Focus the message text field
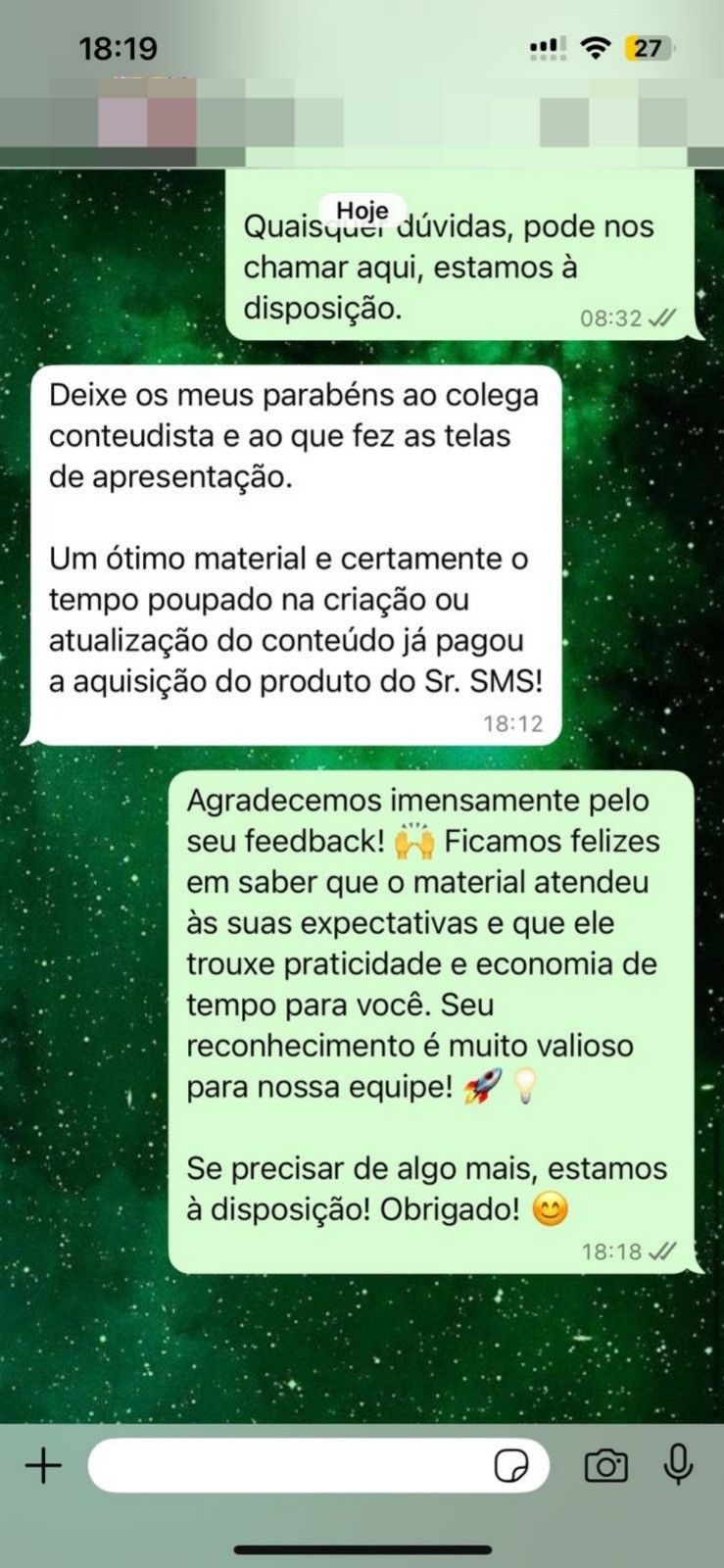Image resolution: width=724 pixels, height=1568 pixels. (x=289, y=1466)
